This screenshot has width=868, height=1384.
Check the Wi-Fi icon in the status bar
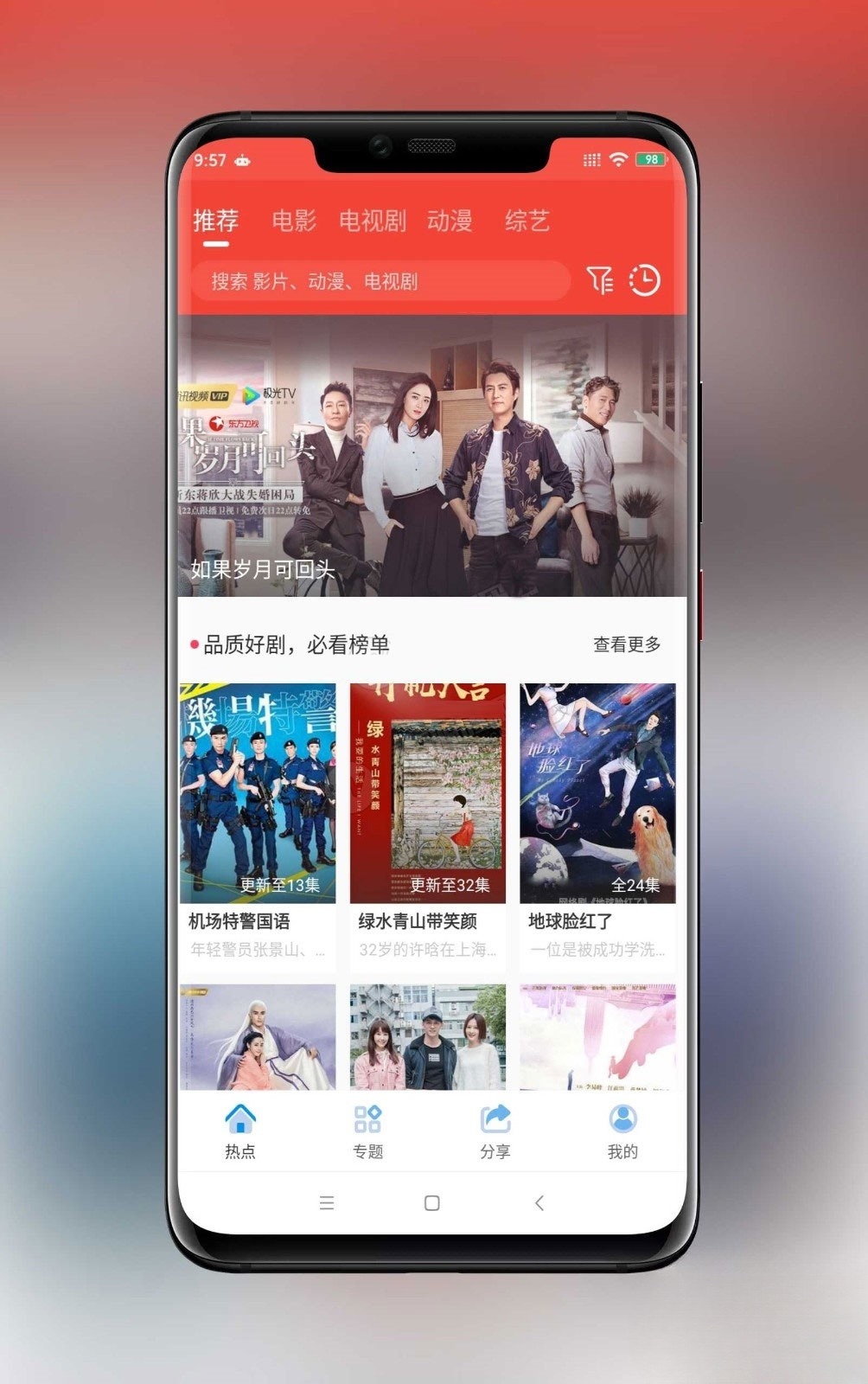[x=619, y=159]
